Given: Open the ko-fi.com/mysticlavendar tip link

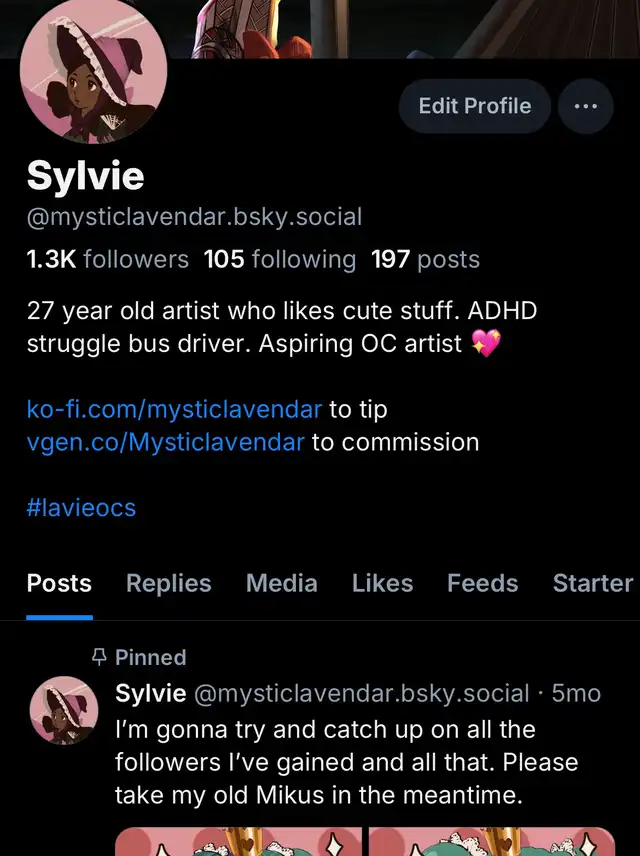Looking at the screenshot, I should pos(174,409).
